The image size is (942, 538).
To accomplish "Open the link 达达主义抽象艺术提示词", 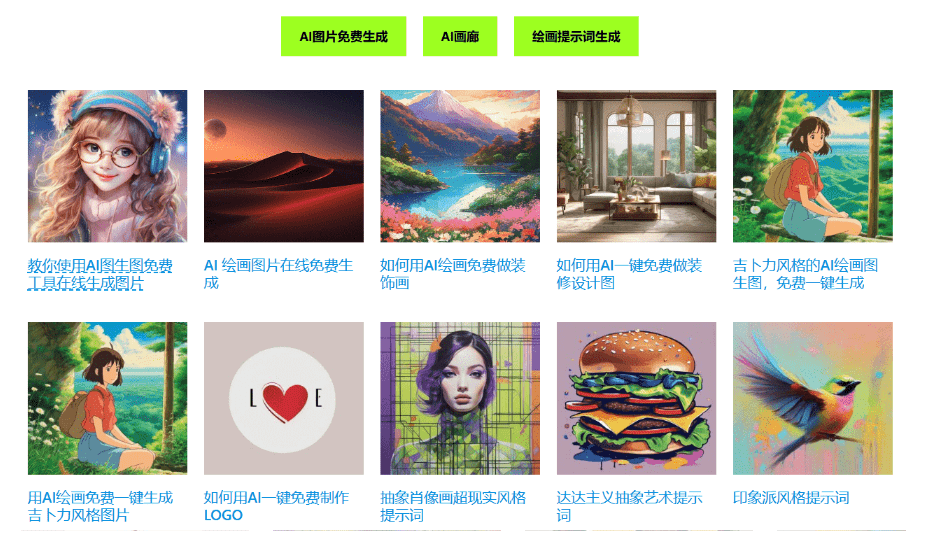I will coord(629,506).
